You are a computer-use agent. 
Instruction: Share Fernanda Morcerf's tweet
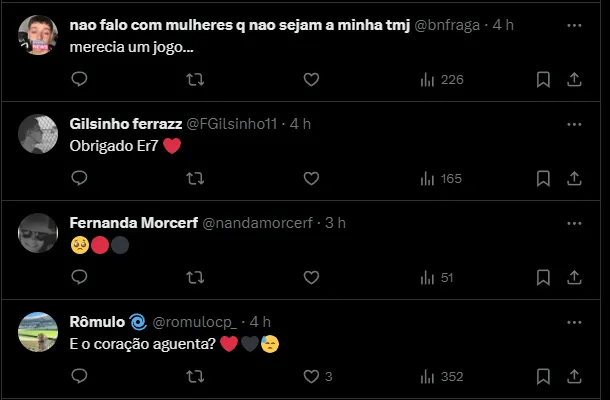tap(575, 277)
